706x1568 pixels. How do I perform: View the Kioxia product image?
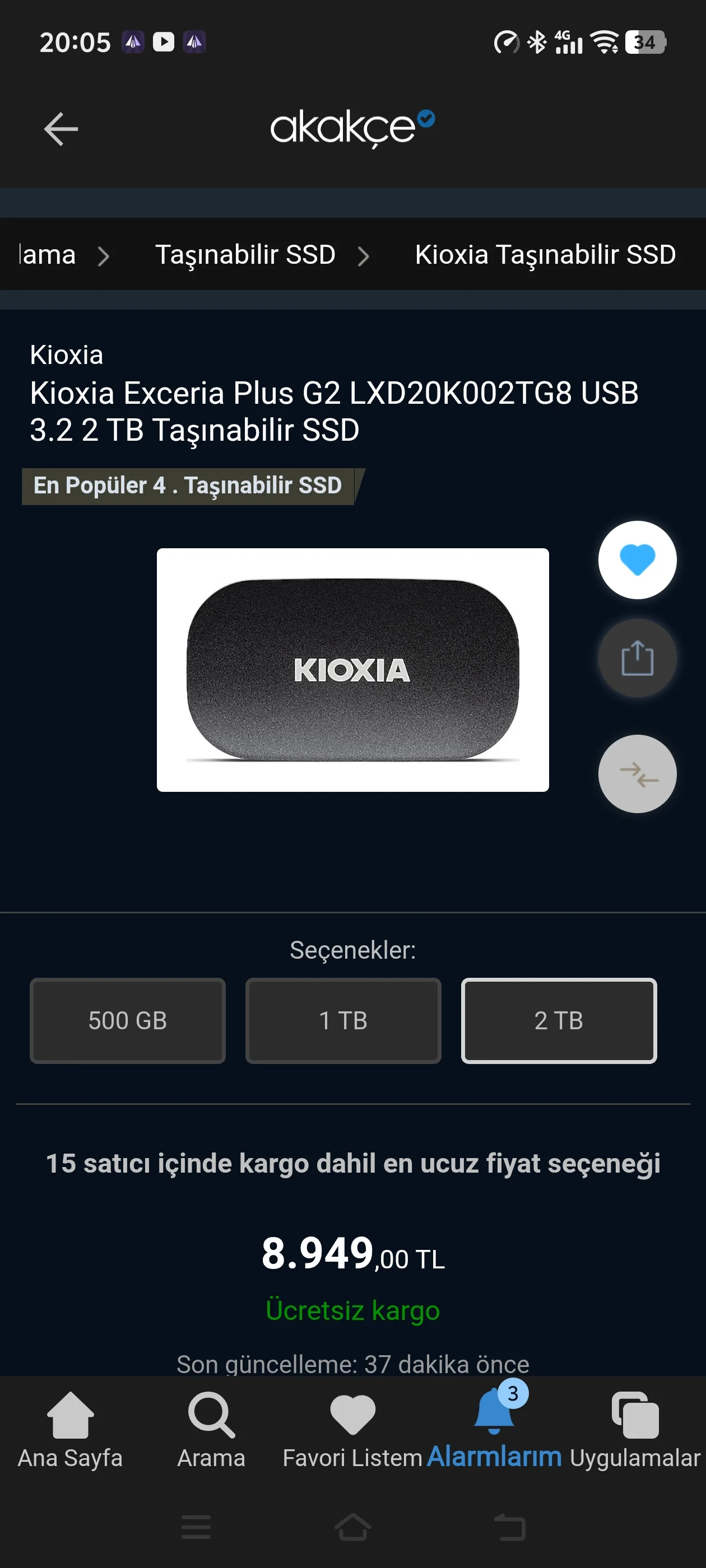[352, 670]
